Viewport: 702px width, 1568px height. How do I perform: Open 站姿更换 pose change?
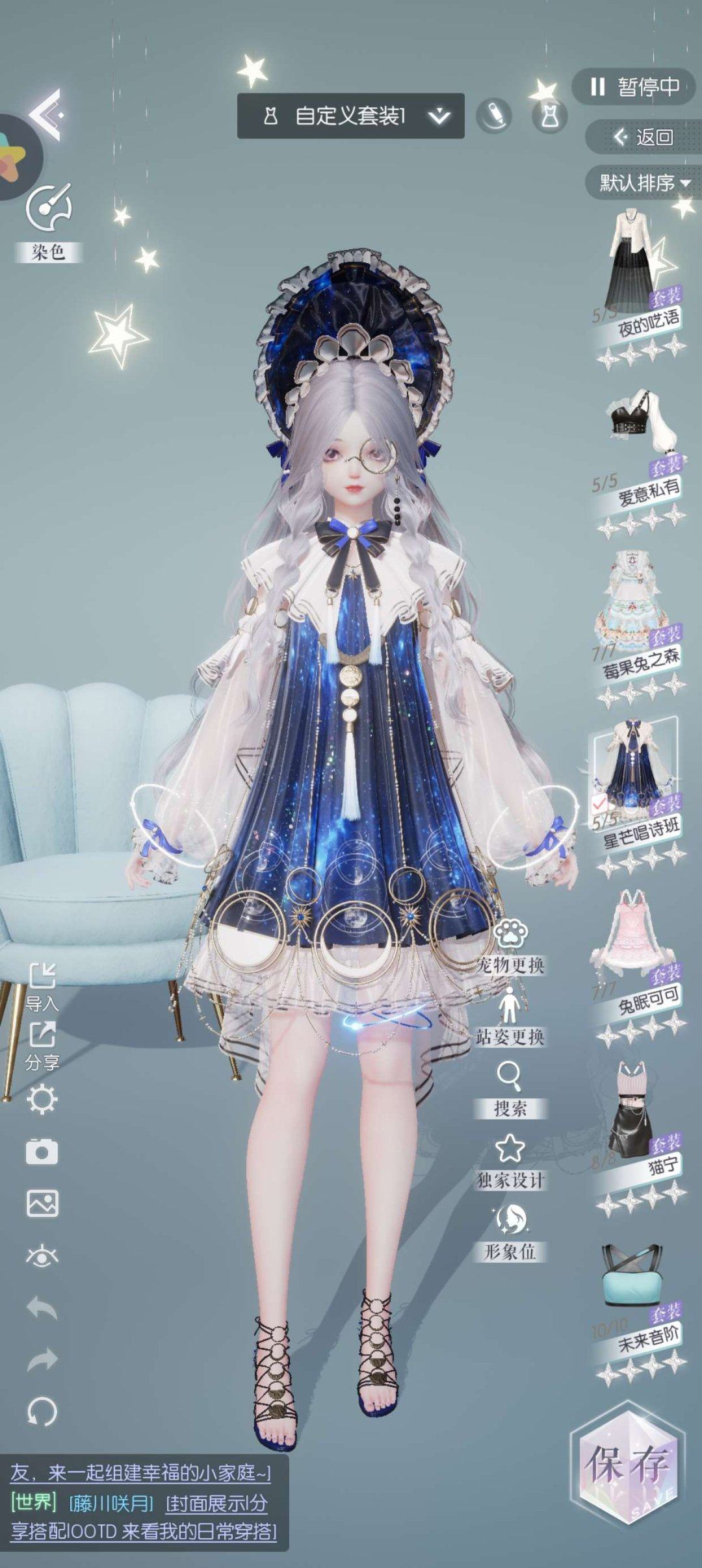(x=510, y=1017)
